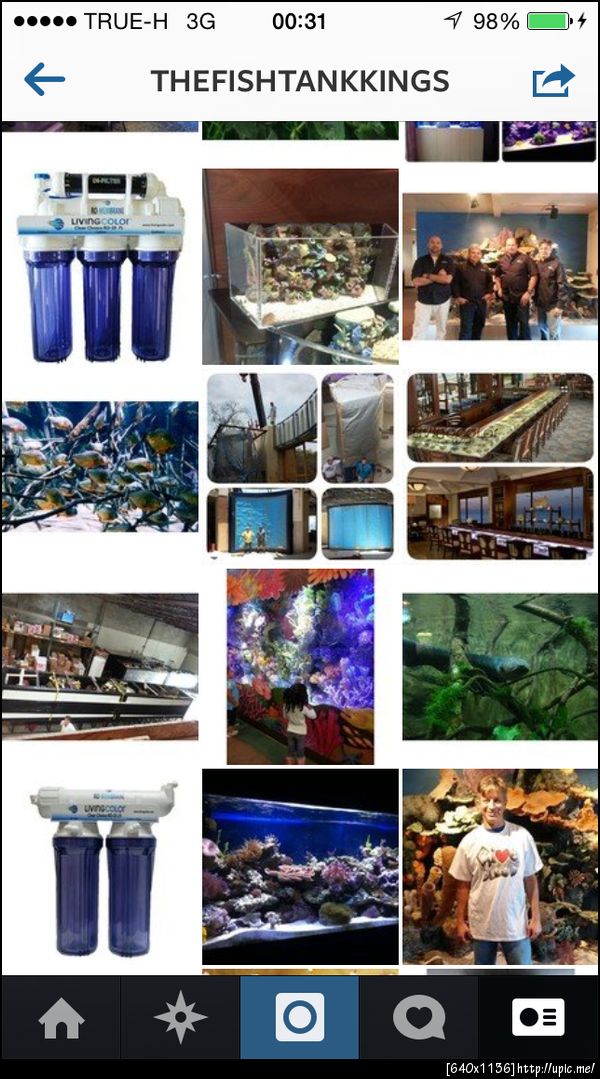The image size is (600, 1079).
Task: Open the two-canister water filter photo
Action: [x=100, y=866]
